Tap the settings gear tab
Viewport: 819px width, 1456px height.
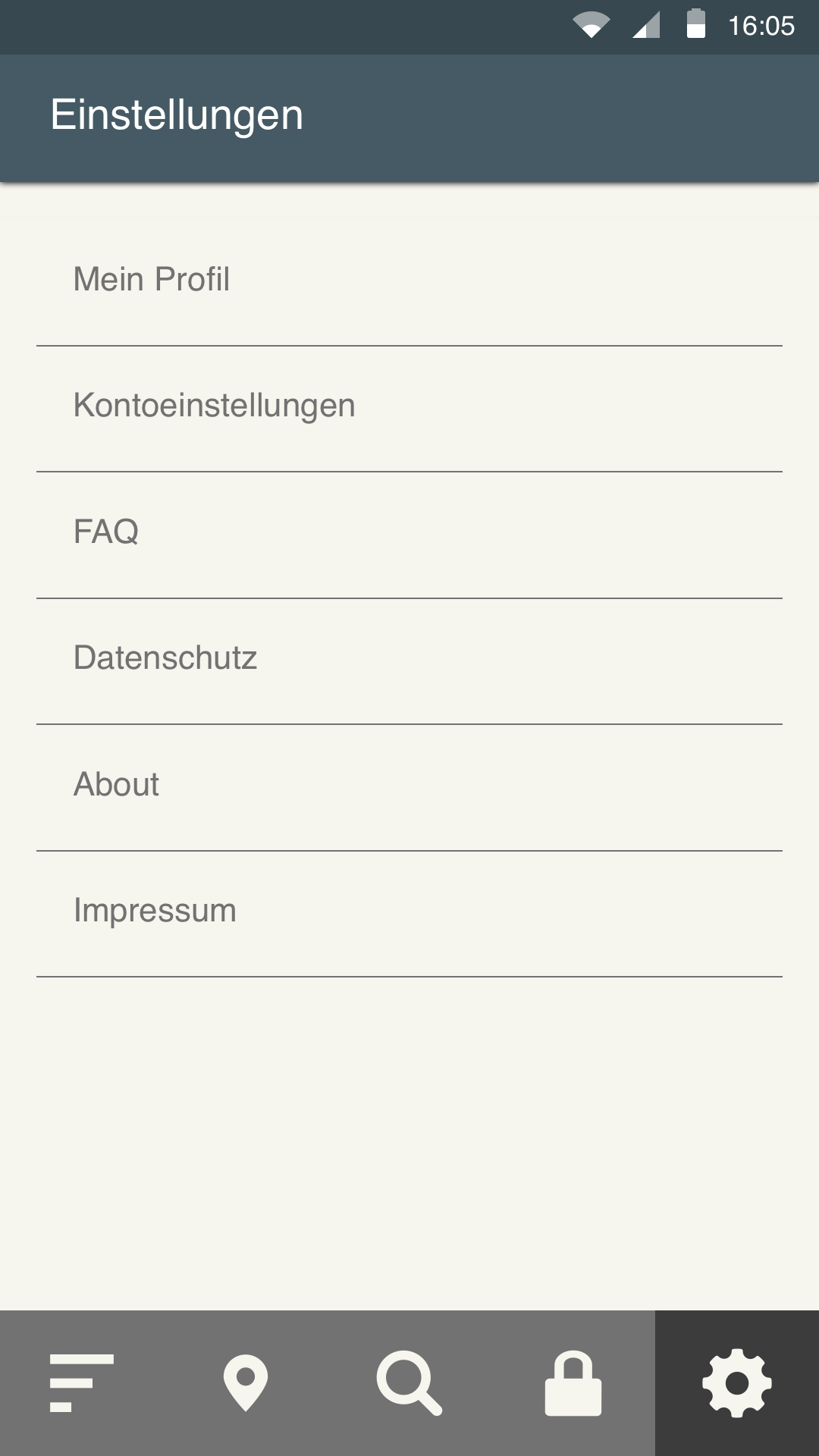(x=737, y=1383)
